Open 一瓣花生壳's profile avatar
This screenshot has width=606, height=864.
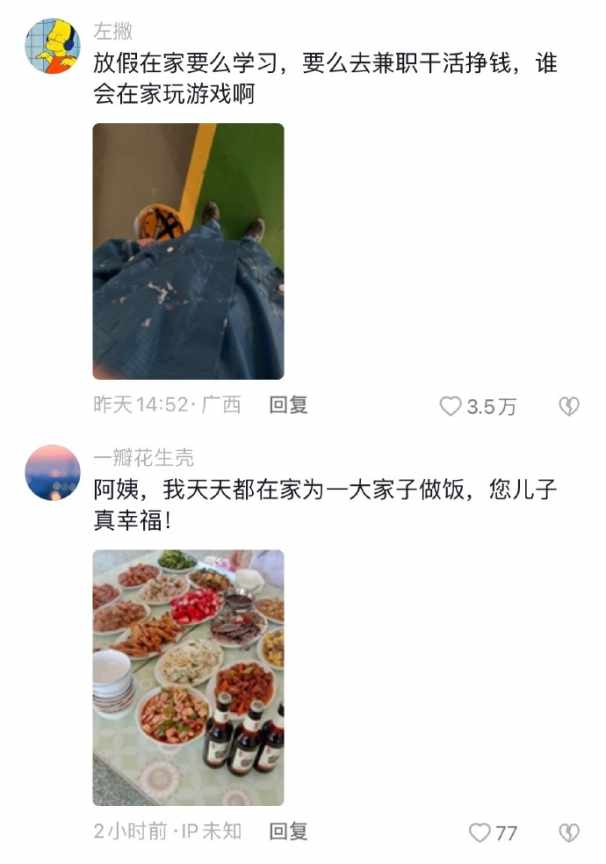[x=52, y=472]
